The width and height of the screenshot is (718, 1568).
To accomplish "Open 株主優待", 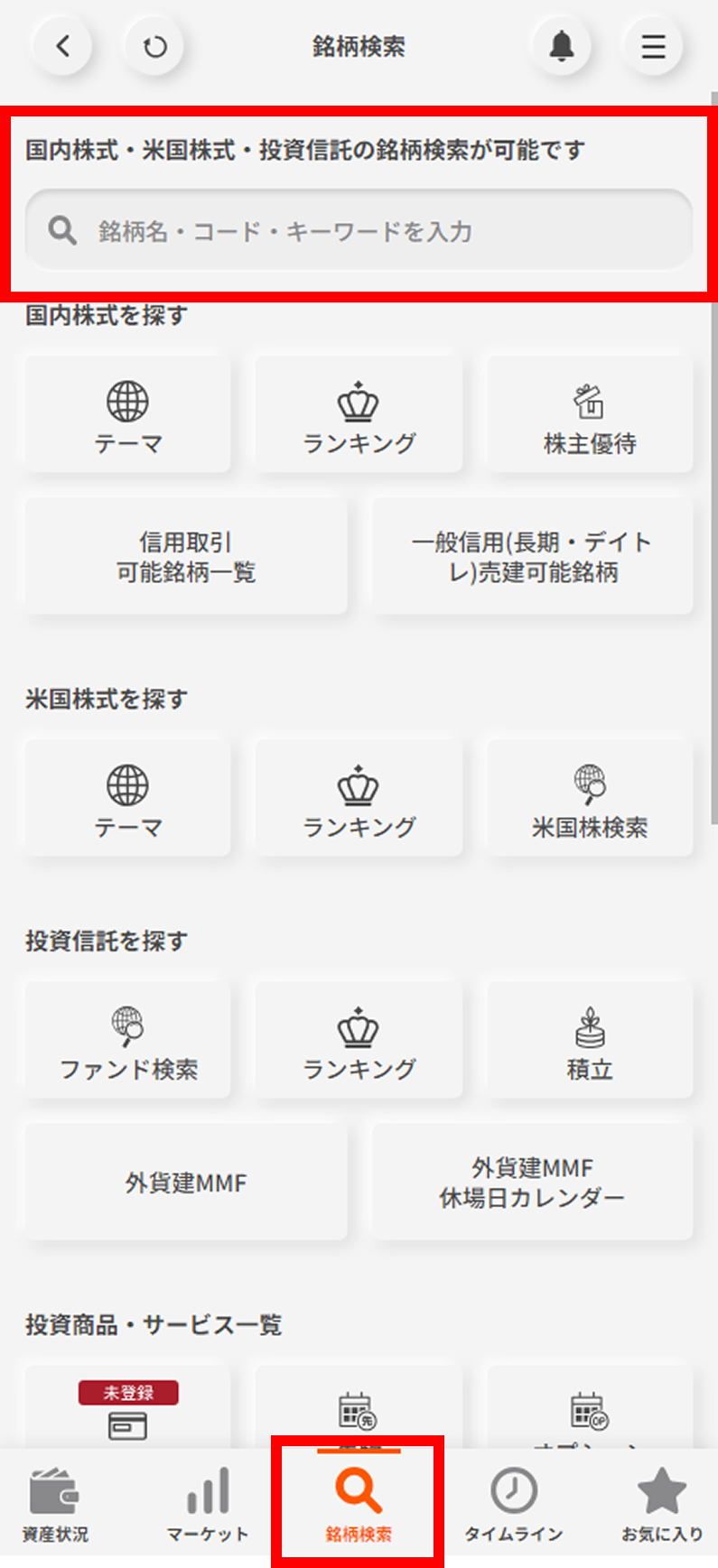I will click(590, 415).
